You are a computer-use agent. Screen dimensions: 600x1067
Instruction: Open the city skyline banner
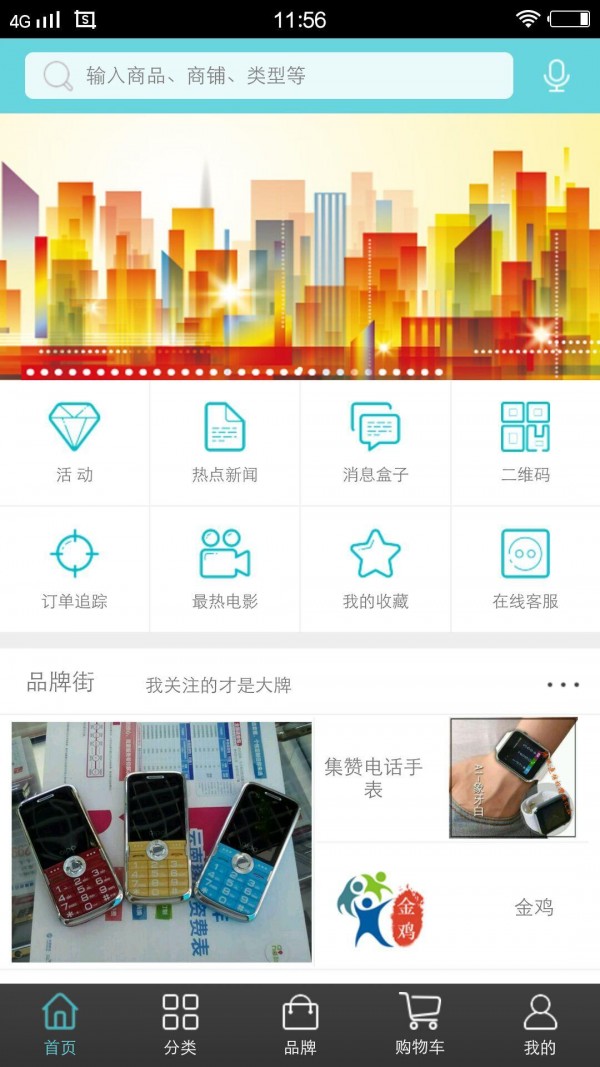click(x=300, y=245)
